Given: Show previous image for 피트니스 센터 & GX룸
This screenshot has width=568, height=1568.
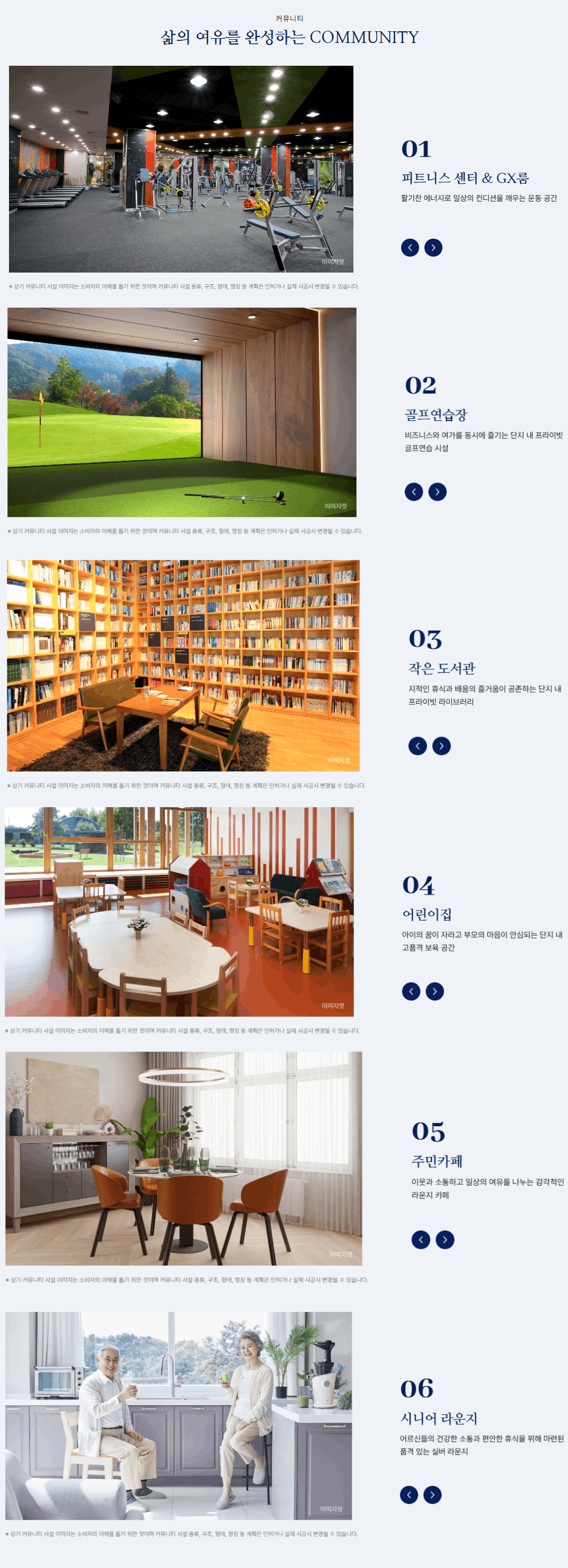Looking at the screenshot, I should click(410, 248).
